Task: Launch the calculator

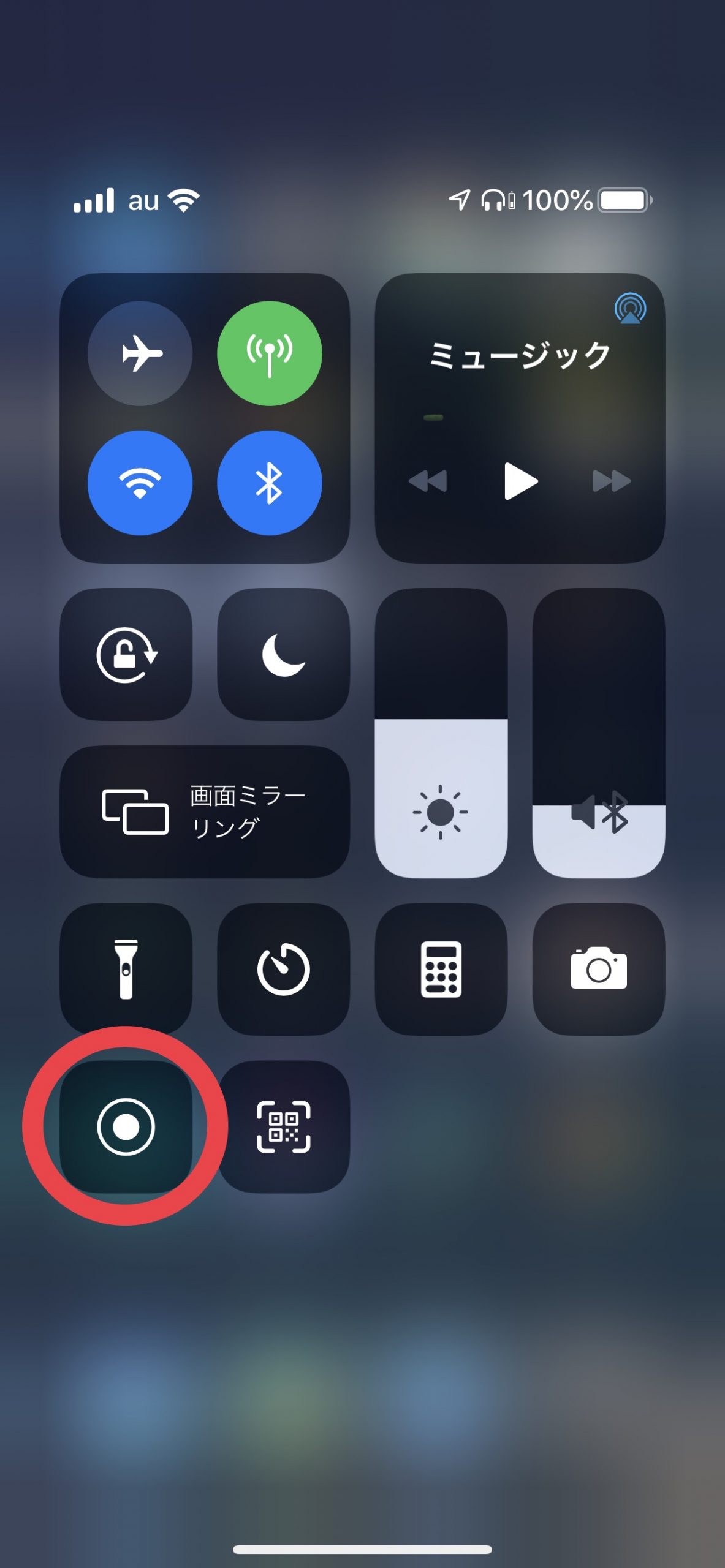Action: pyautogui.click(x=441, y=969)
